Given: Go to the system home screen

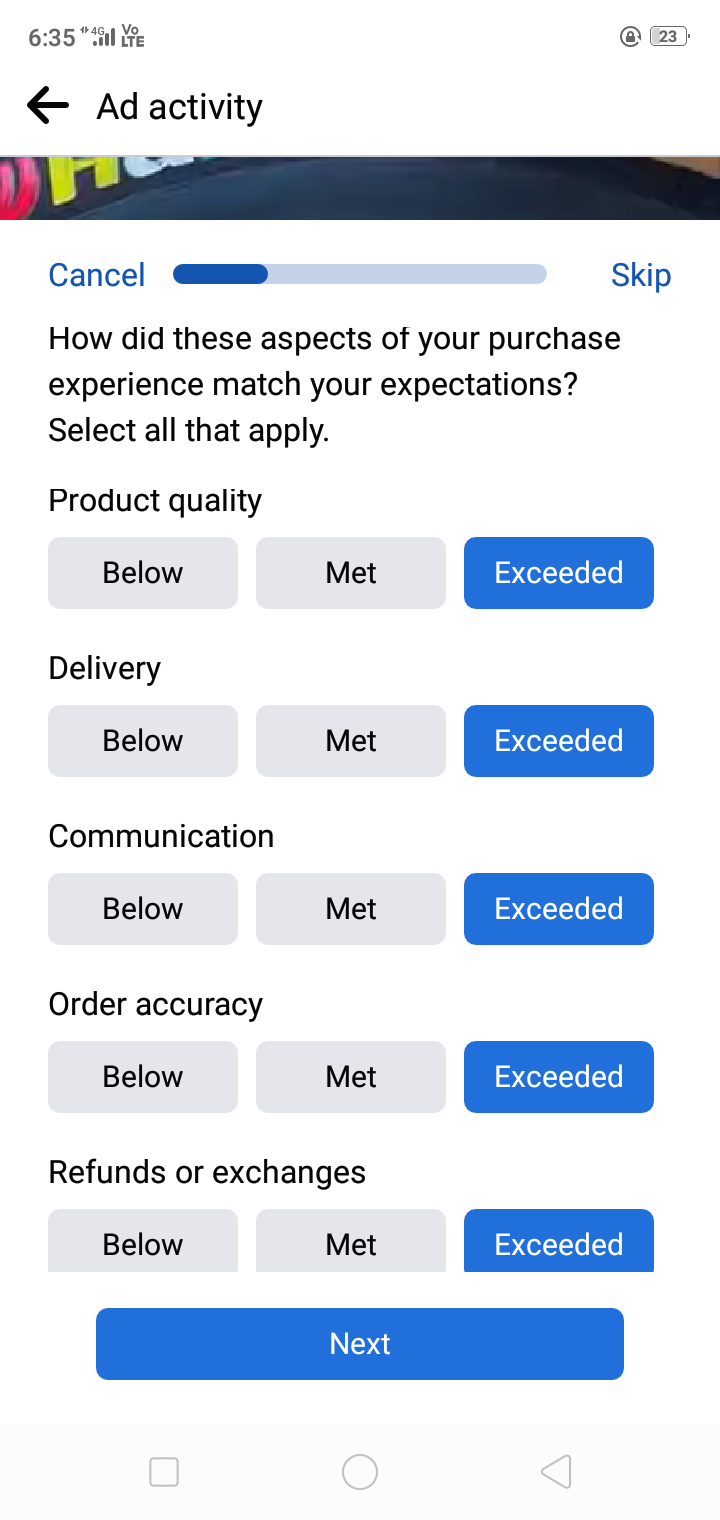Looking at the screenshot, I should click(360, 1472).
